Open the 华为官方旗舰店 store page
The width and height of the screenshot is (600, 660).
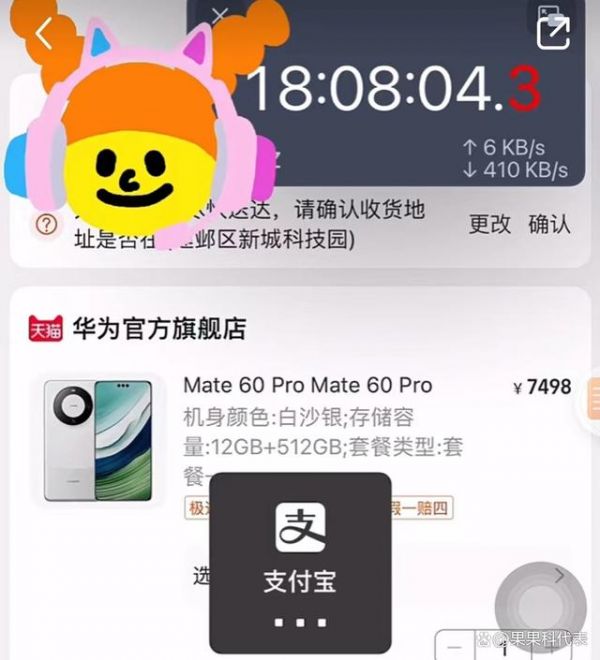coord(158,329)
